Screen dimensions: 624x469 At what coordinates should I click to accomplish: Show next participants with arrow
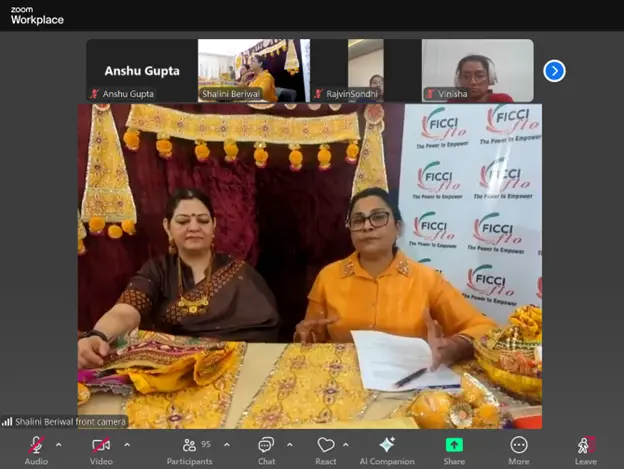(554, 71)
